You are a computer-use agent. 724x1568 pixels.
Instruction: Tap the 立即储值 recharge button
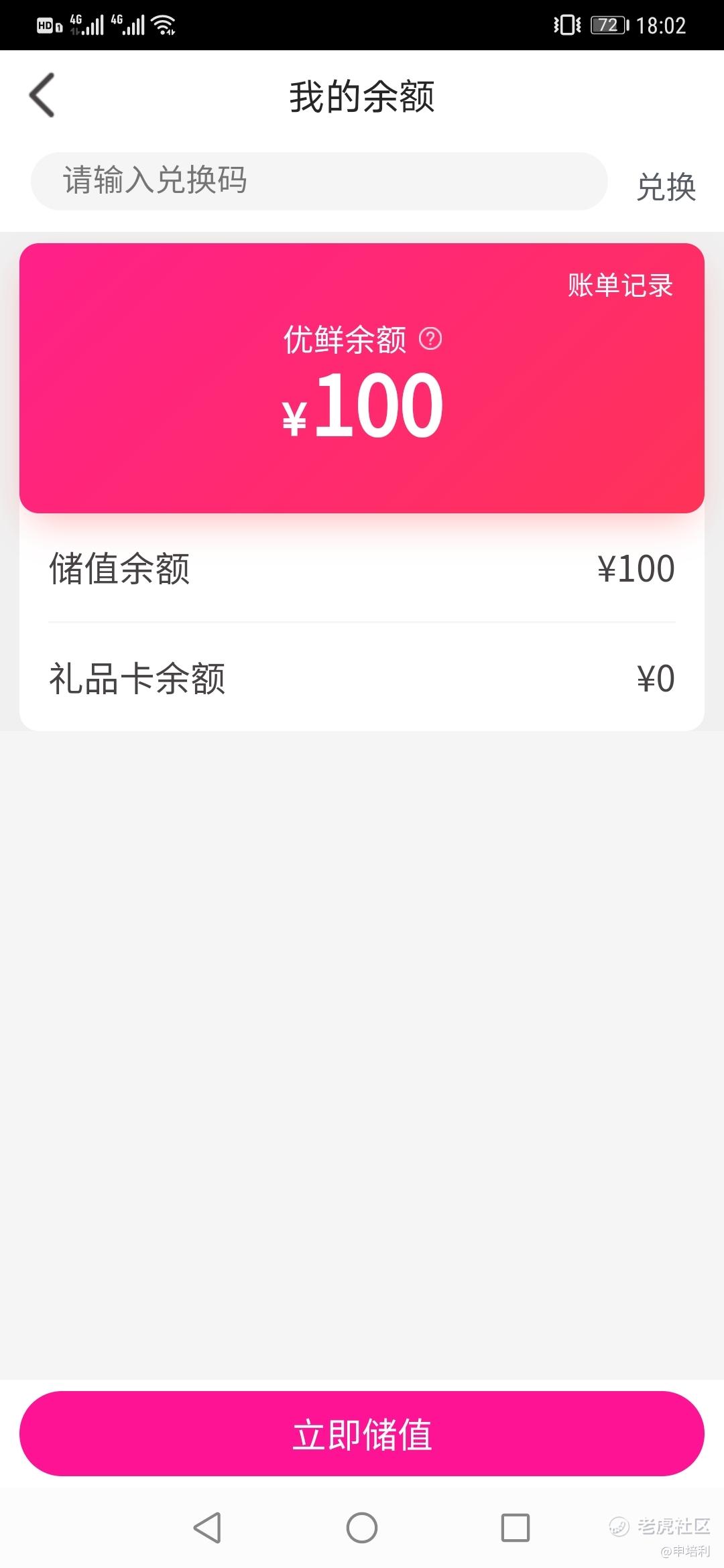pos(362,1433)
